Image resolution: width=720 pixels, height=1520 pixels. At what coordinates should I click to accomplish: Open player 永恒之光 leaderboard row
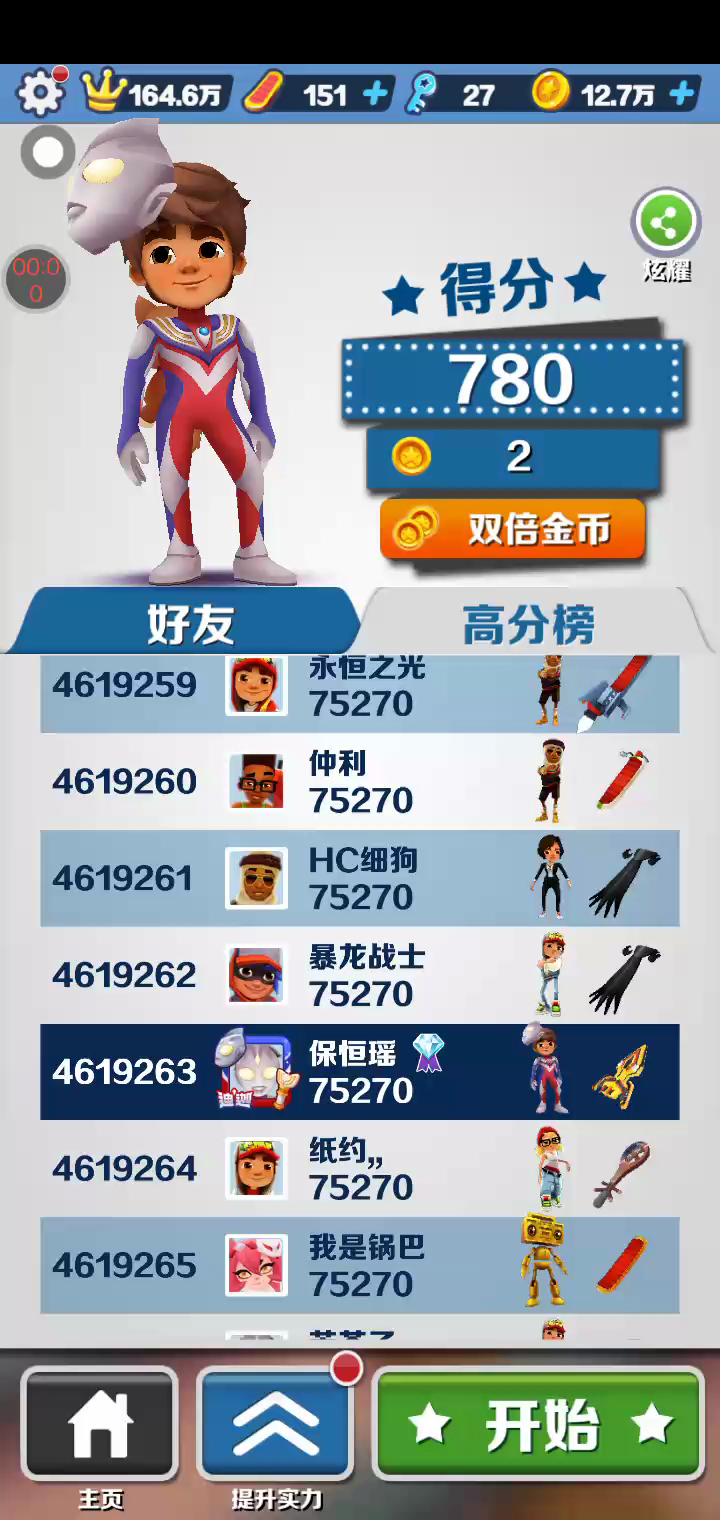point(360,690)
